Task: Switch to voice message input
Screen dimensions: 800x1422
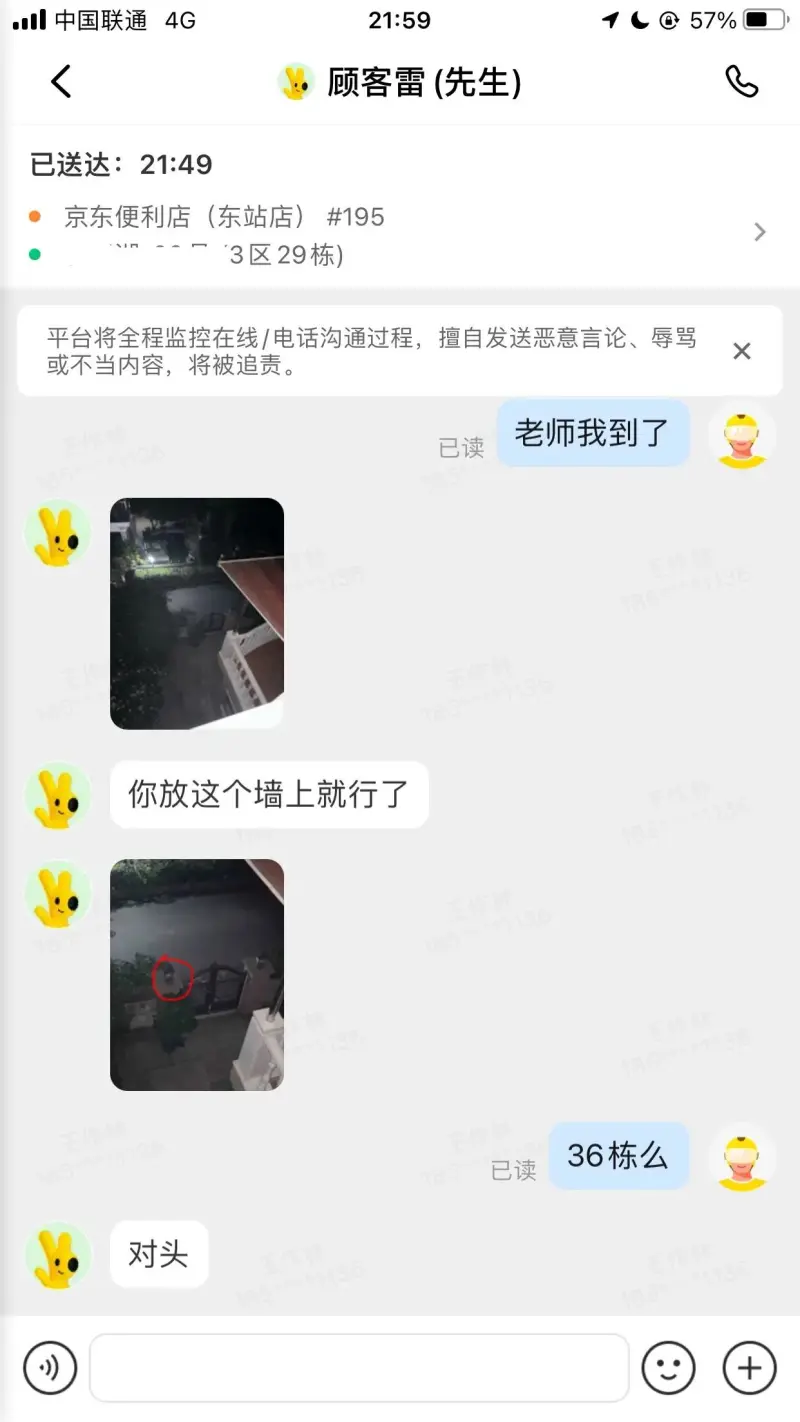Action: point(50,1367)
